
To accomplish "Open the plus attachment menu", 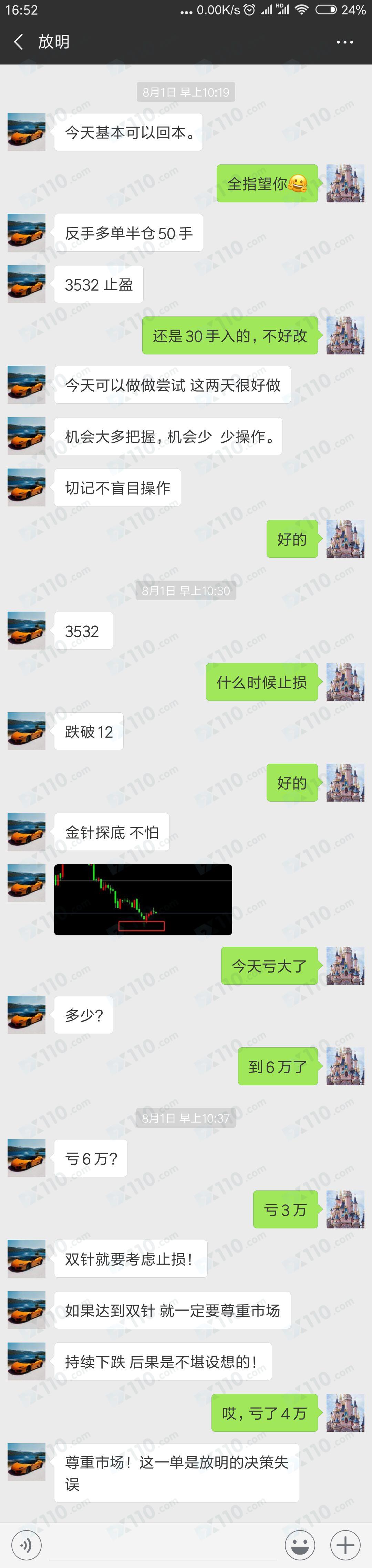I will 345,1545.
